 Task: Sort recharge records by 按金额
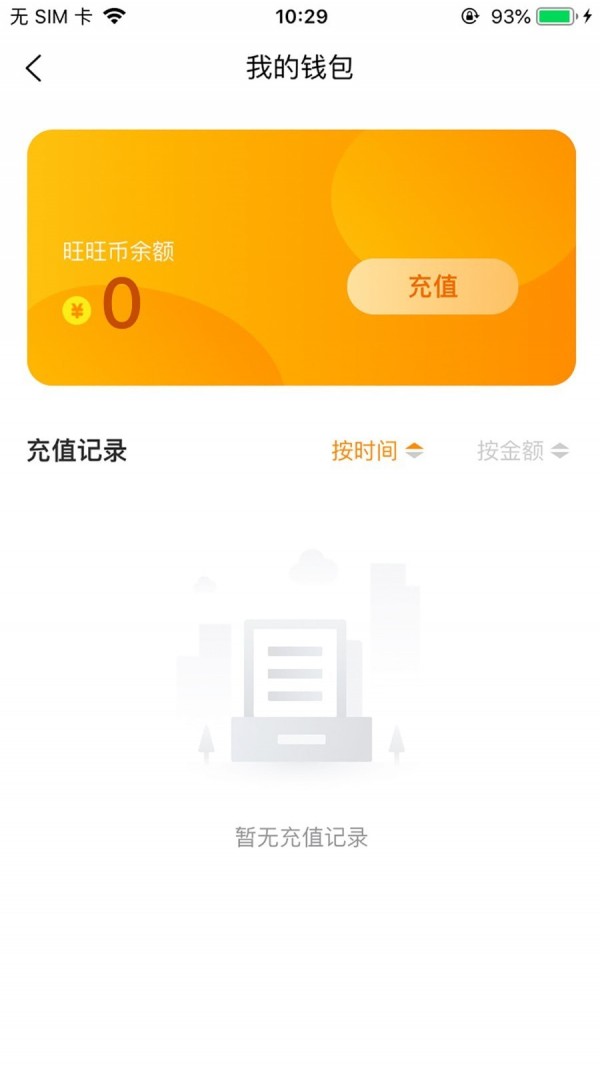522,451
